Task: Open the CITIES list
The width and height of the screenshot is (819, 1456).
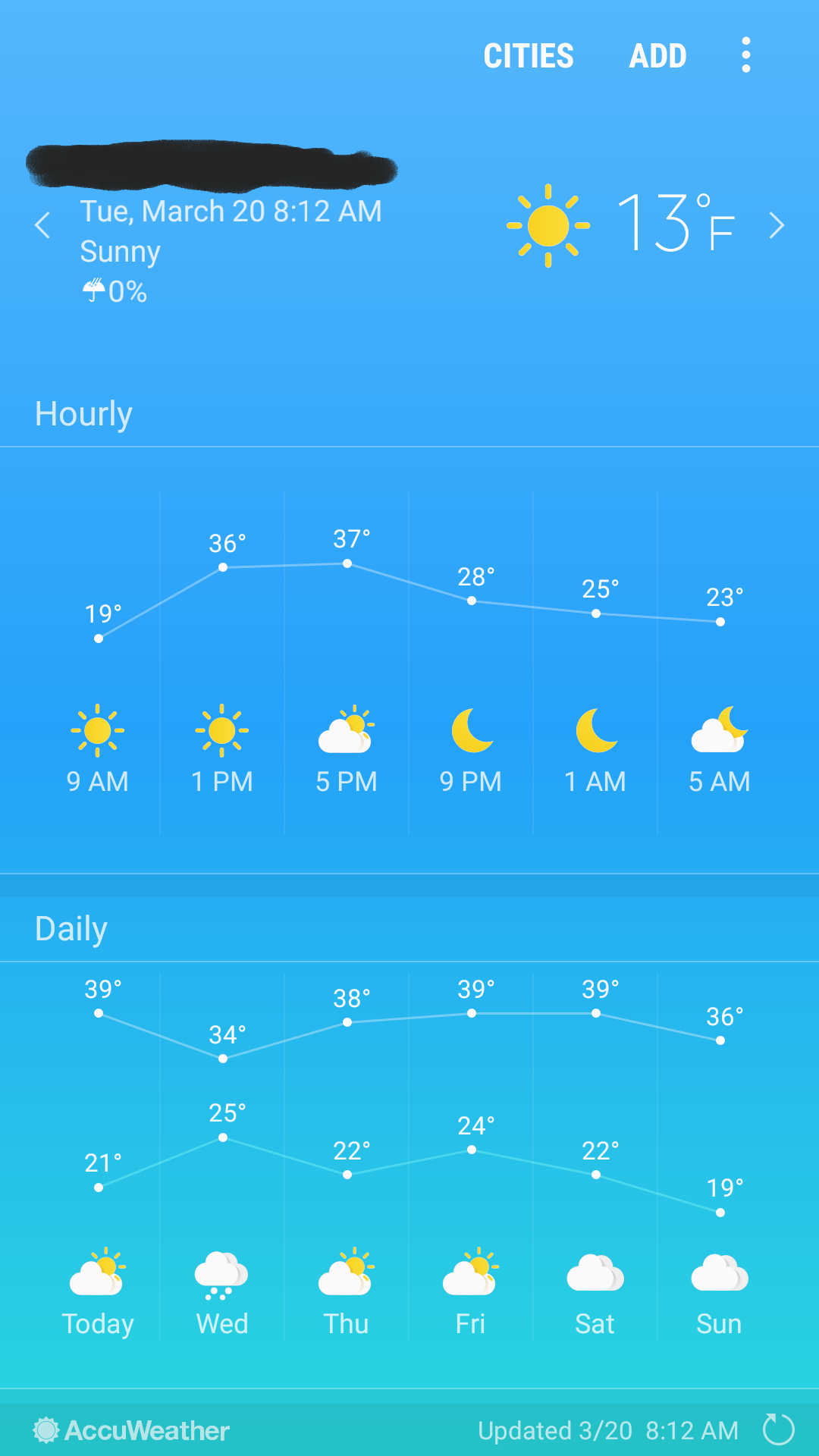Action: tap(529, 55)
